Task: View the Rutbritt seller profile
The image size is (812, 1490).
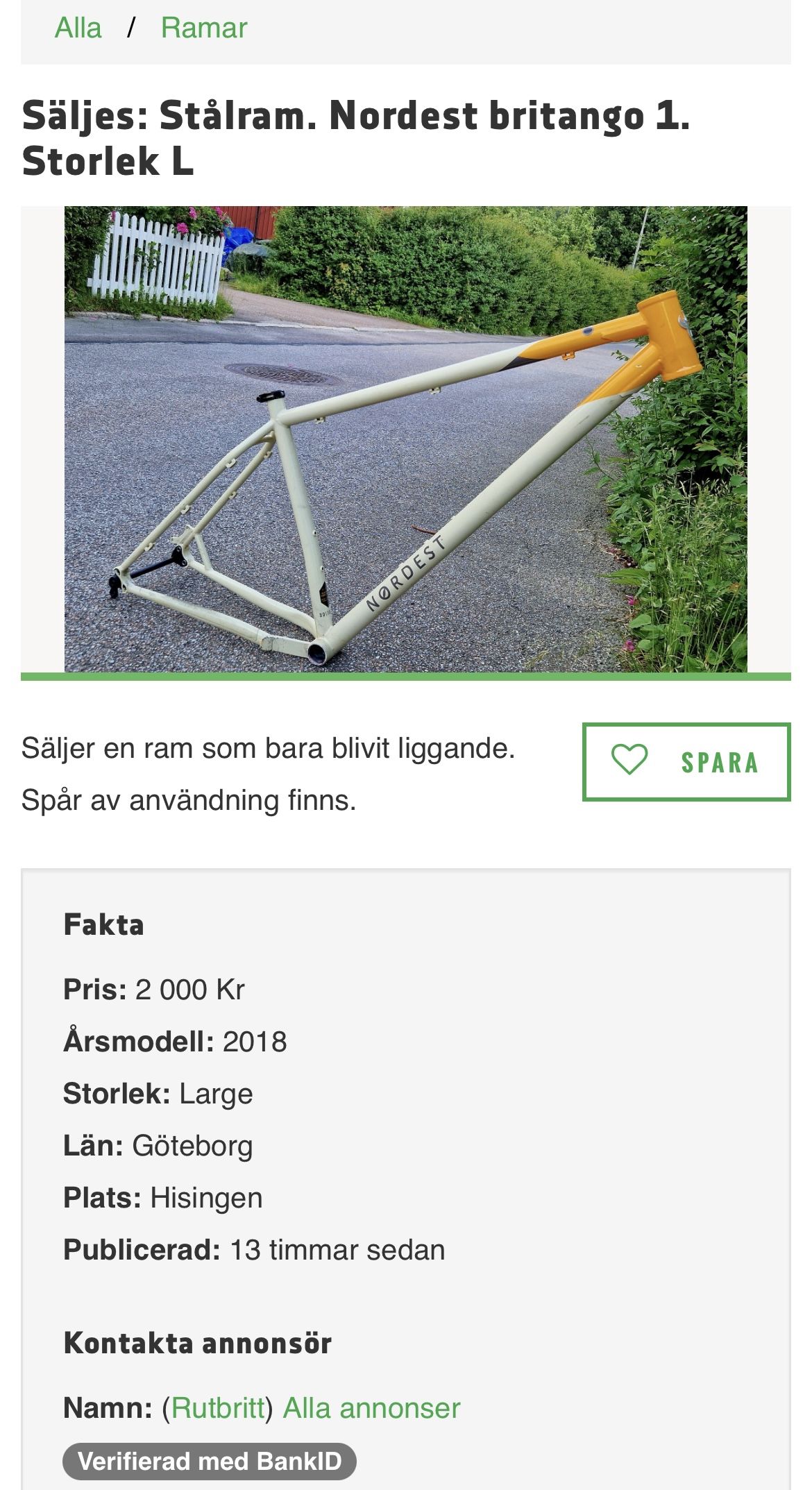Action: pos(218,1407)
